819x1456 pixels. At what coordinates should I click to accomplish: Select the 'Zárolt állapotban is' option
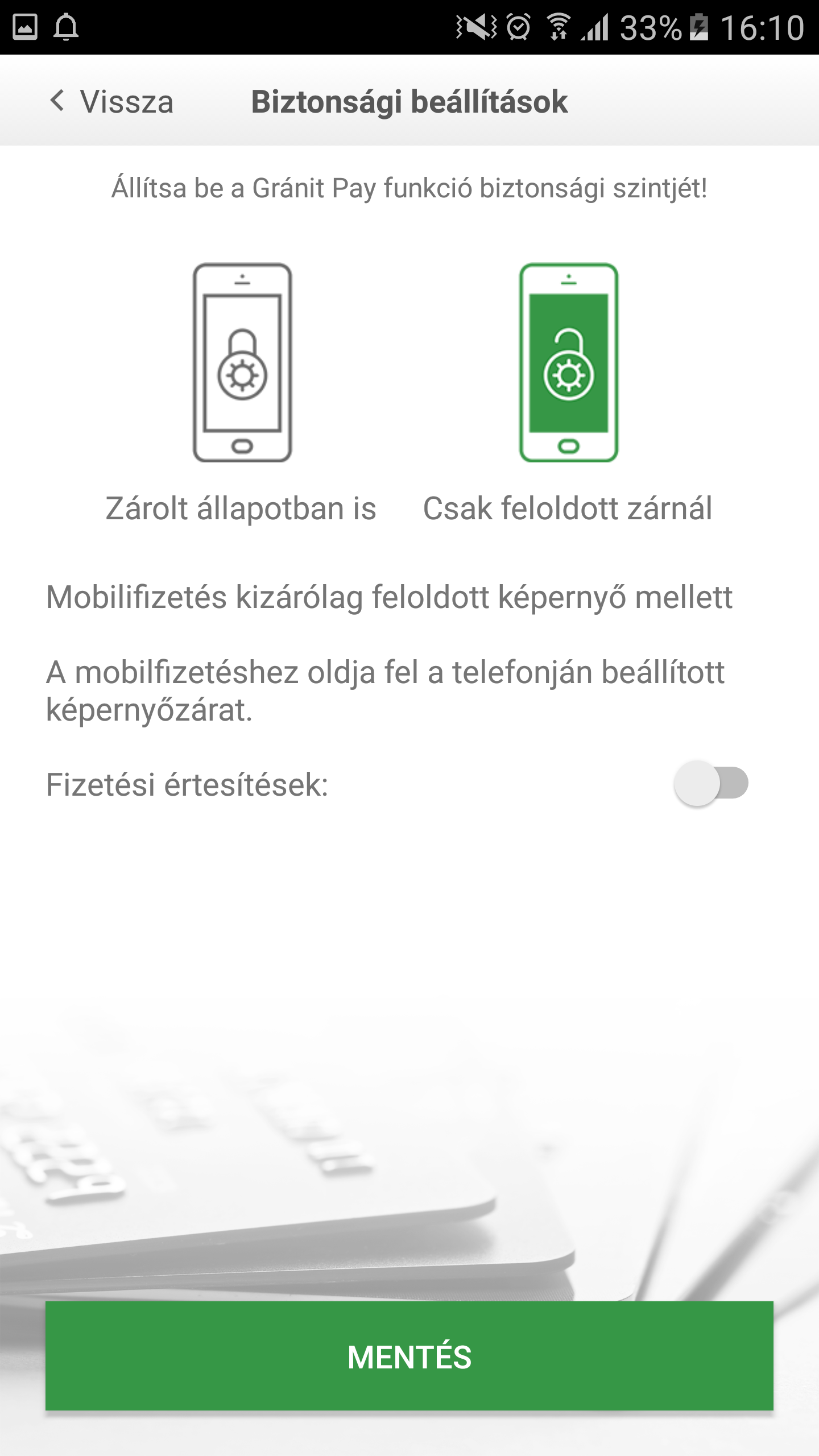coord(242,392)
